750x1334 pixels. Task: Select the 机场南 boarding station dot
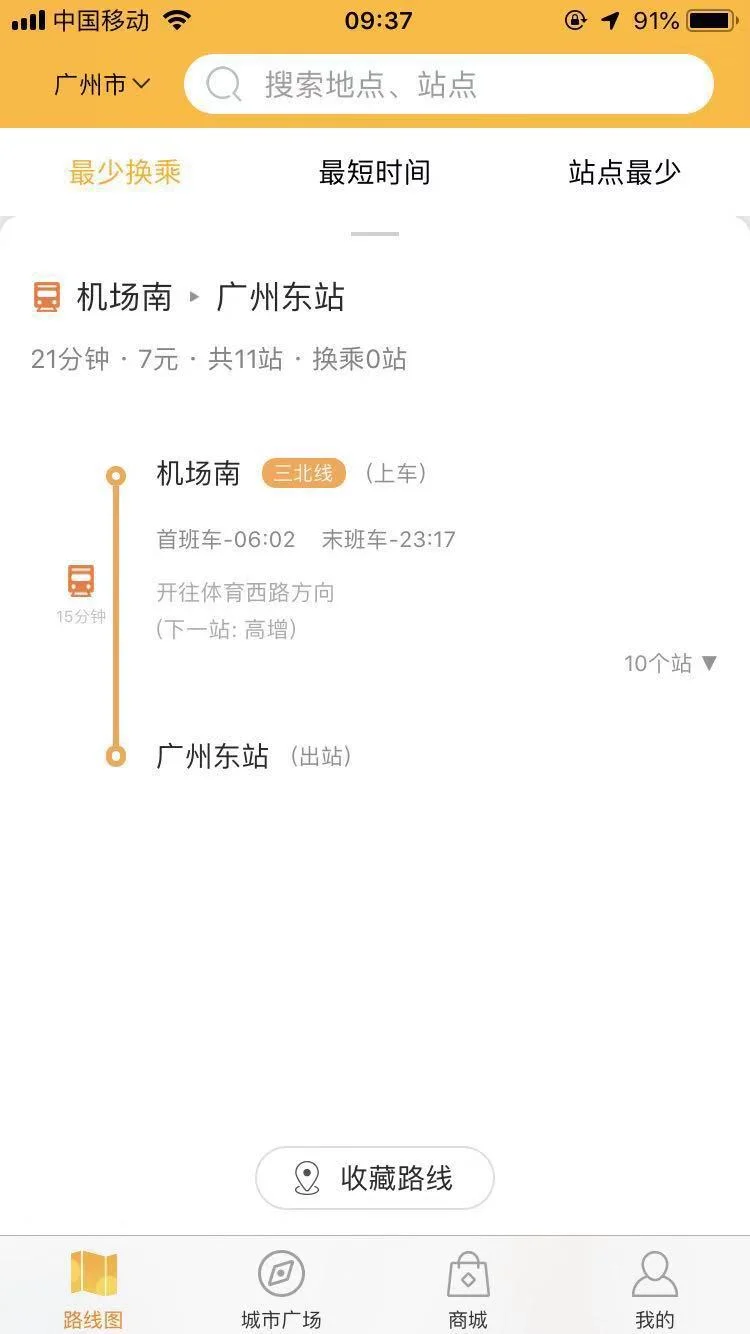114,475
